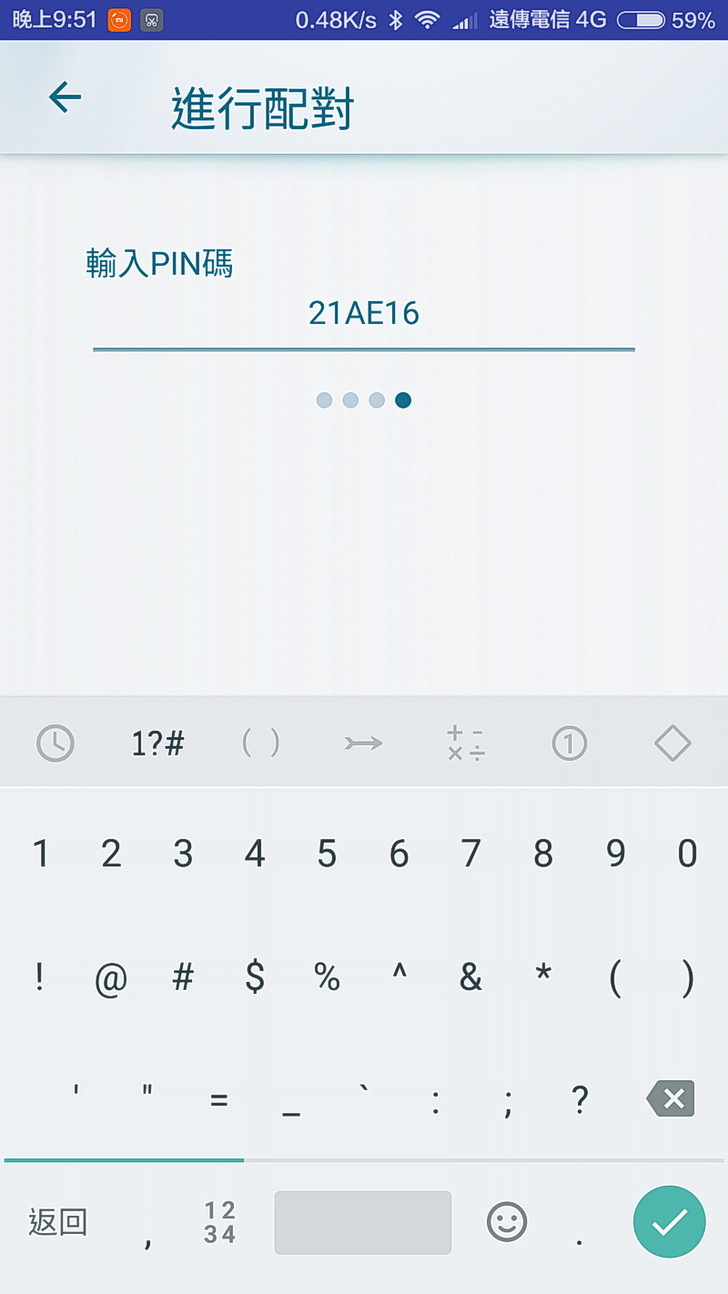Screen dimensions: 728x1294
Task: Open the circled numbers tab
Action: [x=569, y=743]
